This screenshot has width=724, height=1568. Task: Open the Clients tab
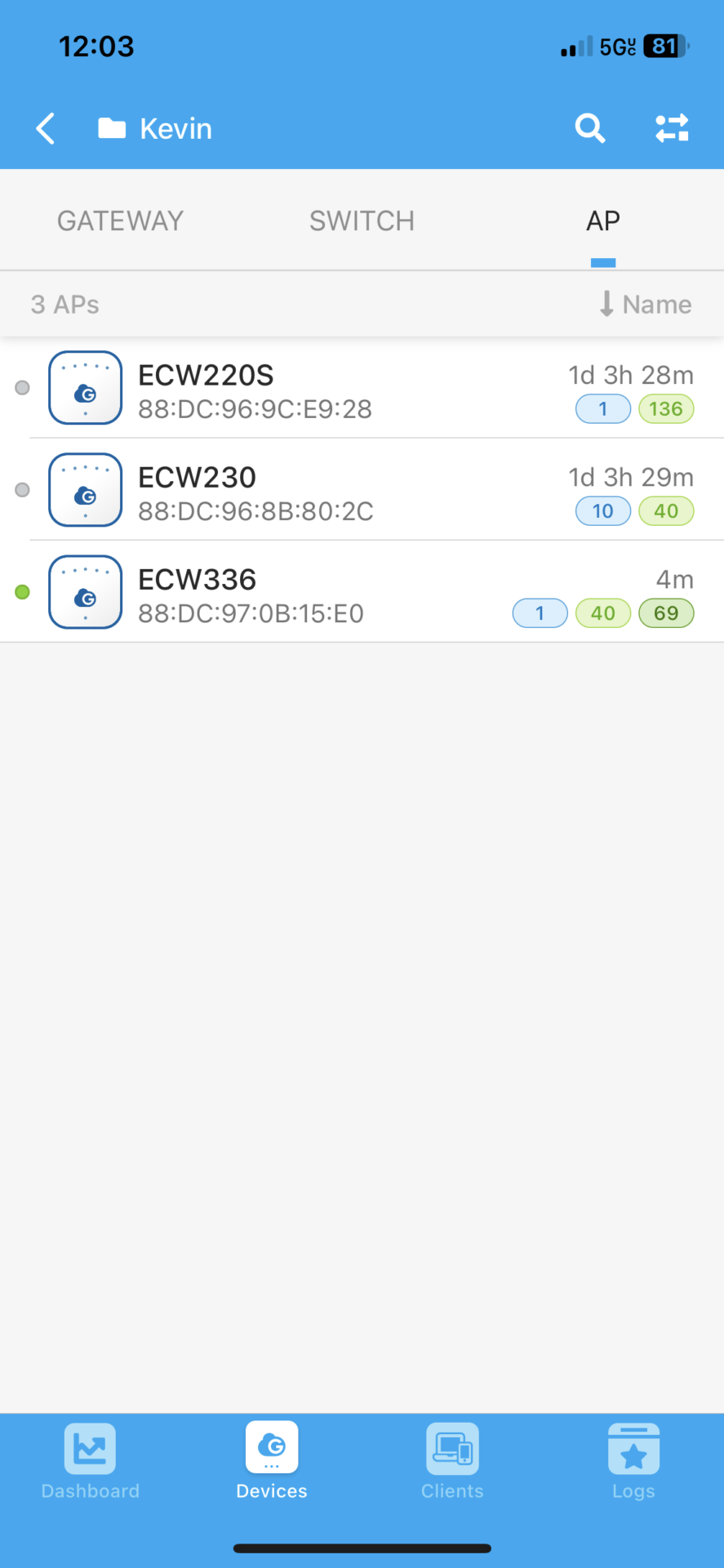[452, 1462]
